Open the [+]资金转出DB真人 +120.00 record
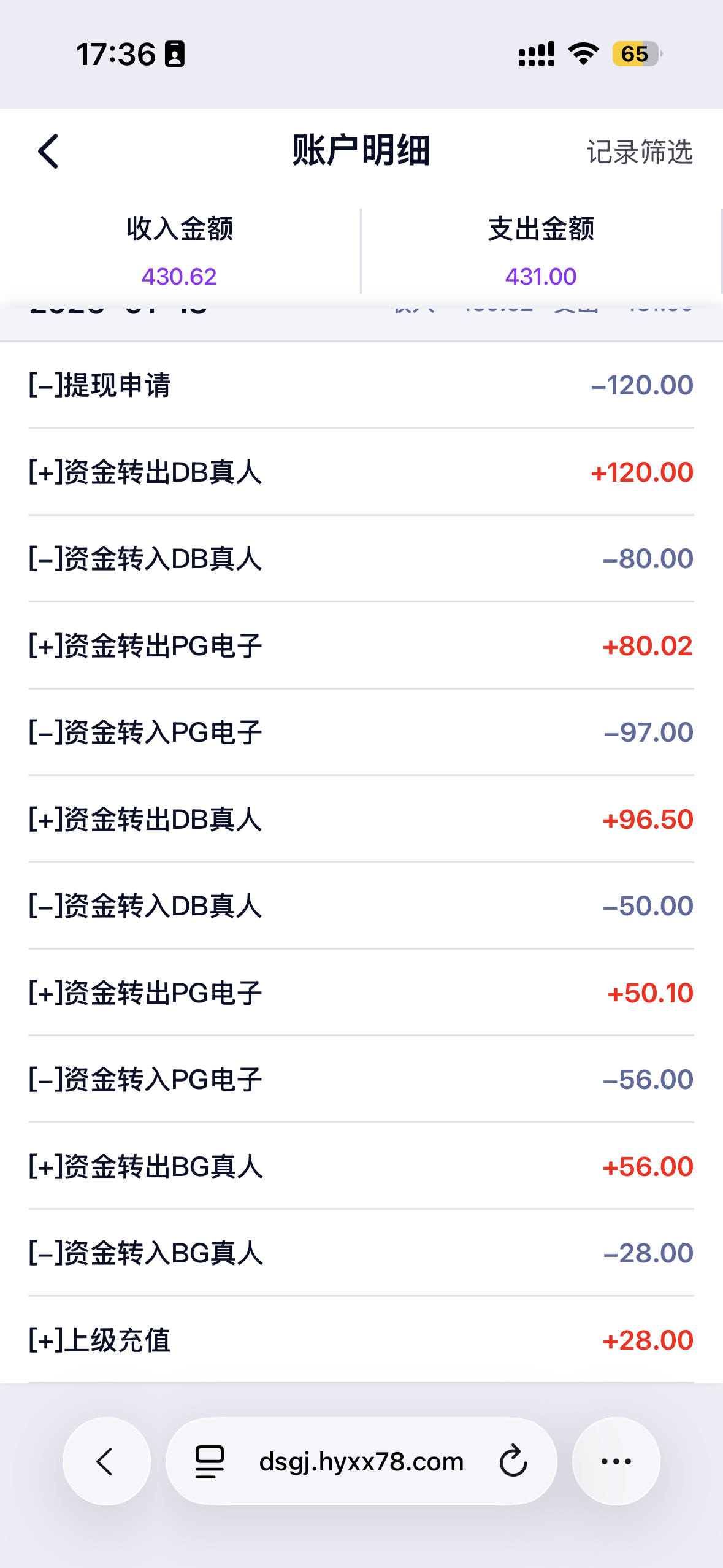 [361, 472]
